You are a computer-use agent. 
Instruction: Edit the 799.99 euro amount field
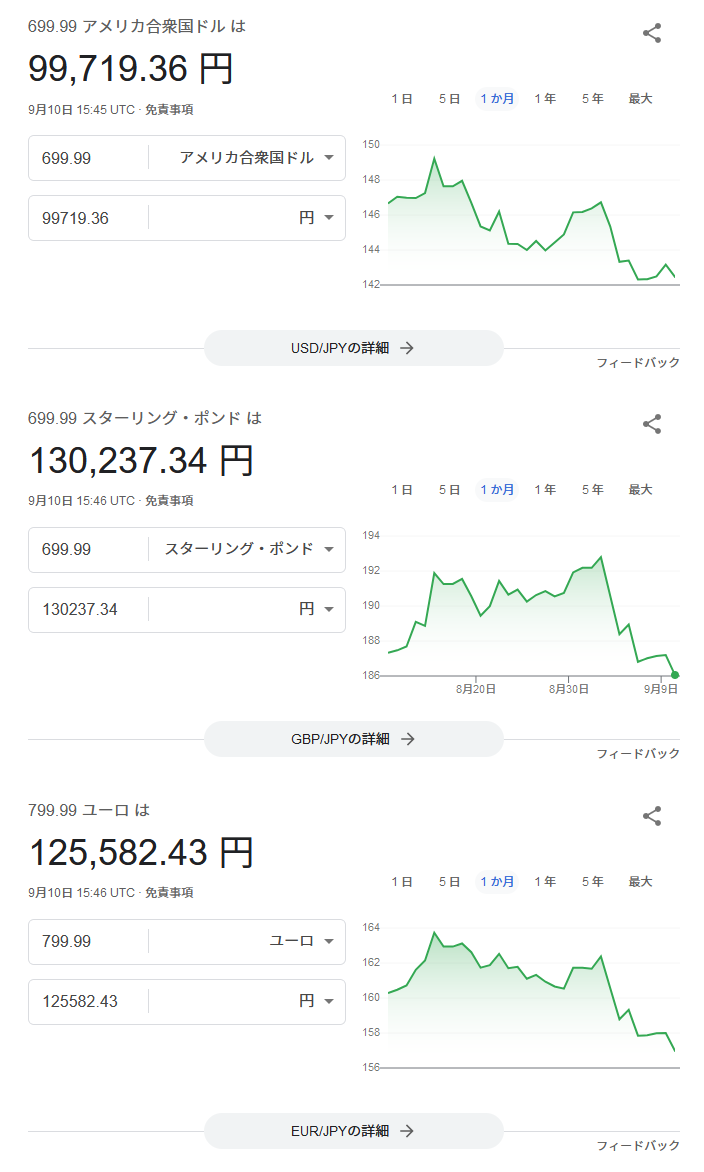tap(88, 941)
